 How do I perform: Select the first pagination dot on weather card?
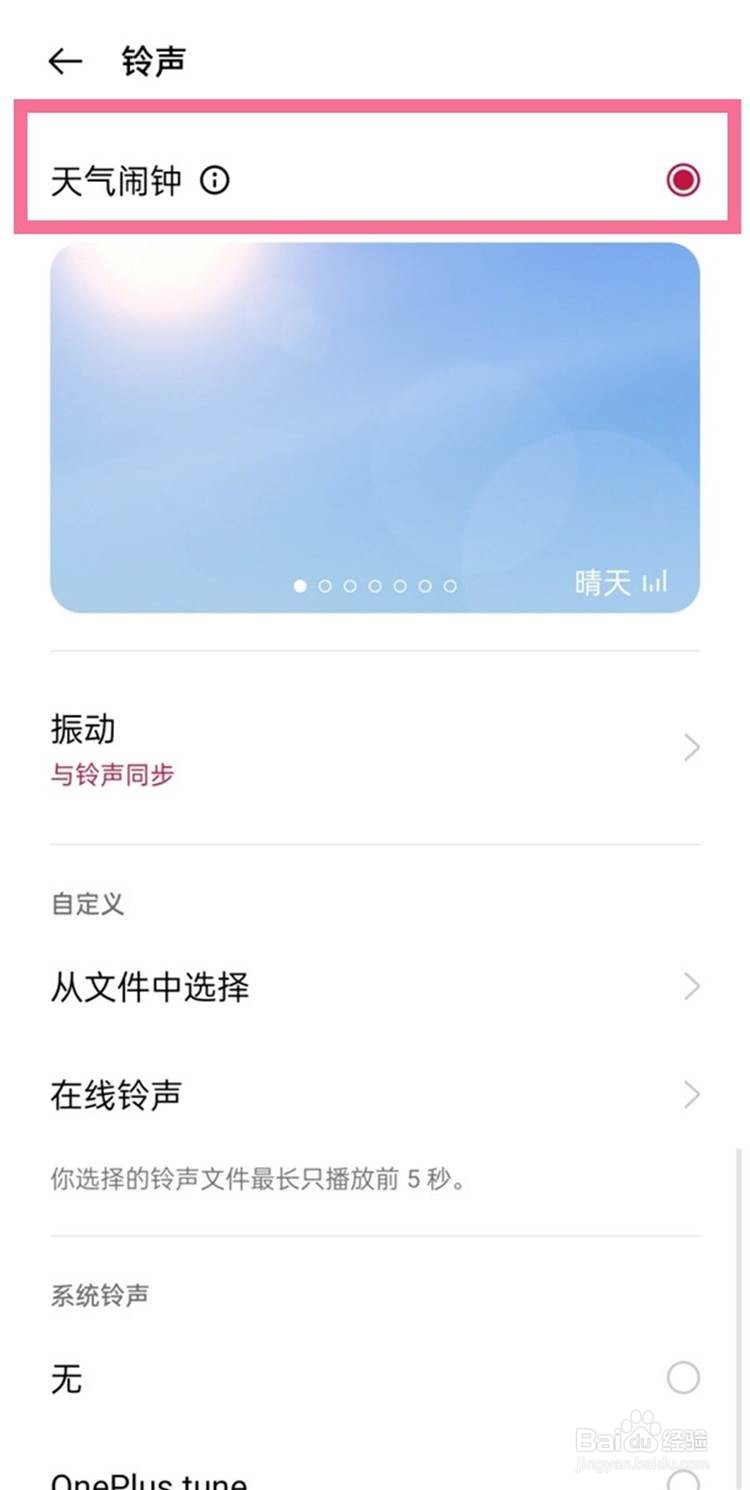(299, 586)
